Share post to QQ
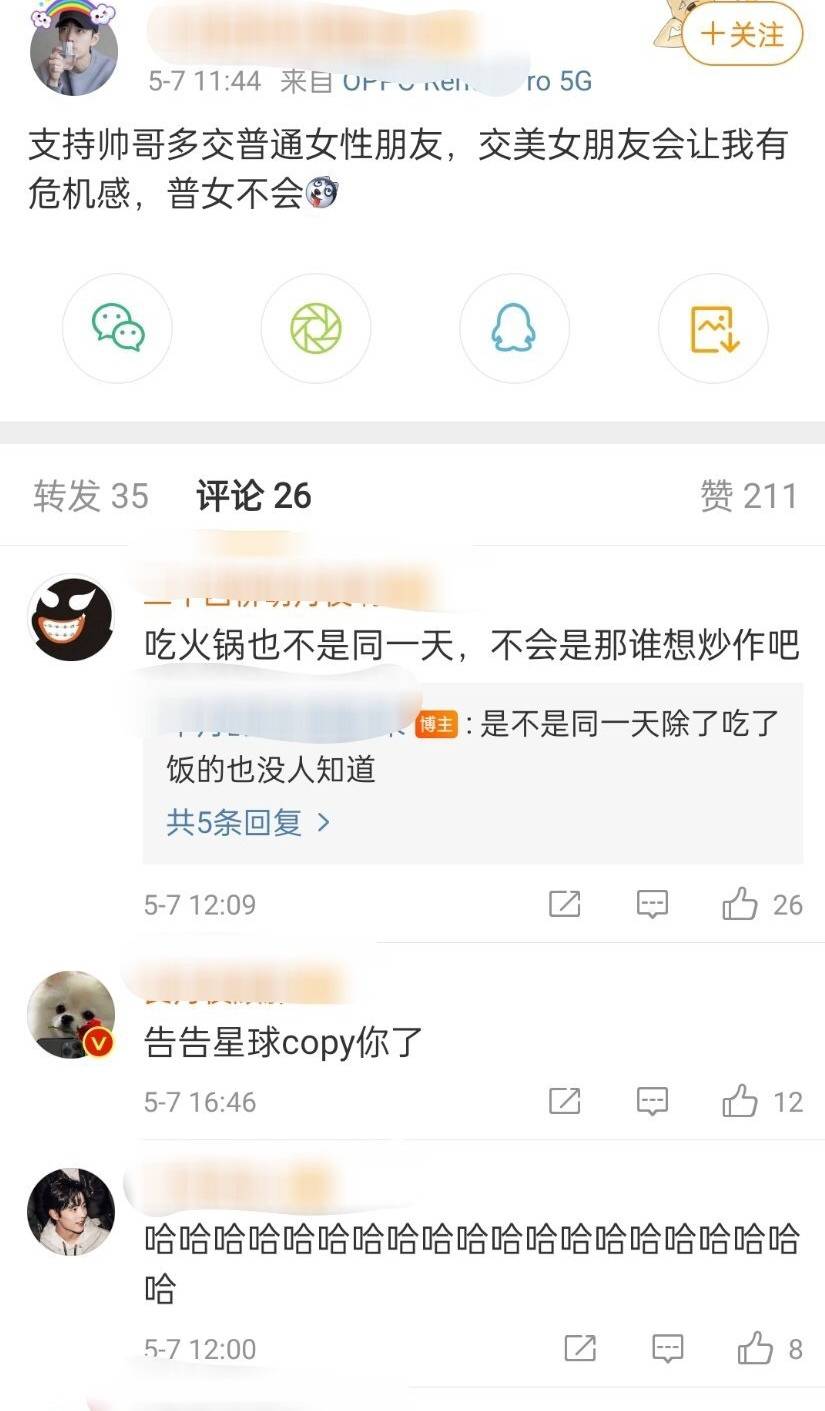 click(514, 328)
